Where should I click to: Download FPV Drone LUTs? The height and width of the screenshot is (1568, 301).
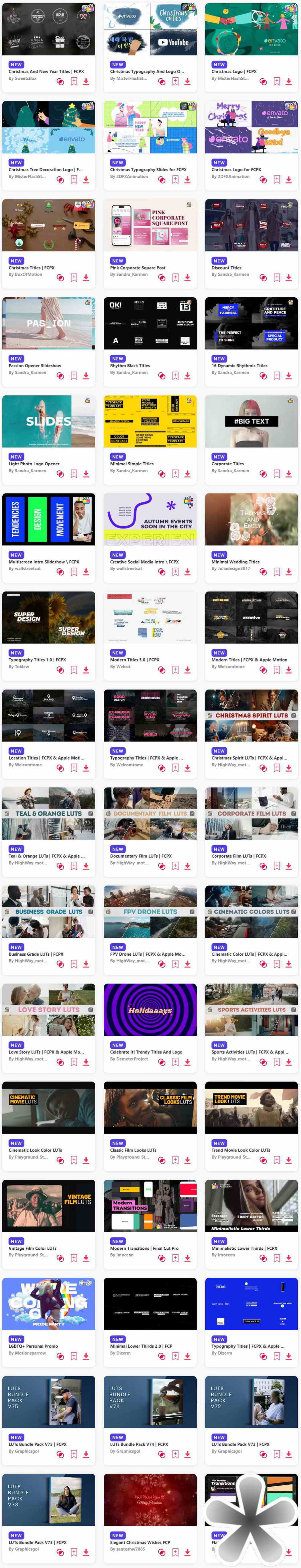187,963
